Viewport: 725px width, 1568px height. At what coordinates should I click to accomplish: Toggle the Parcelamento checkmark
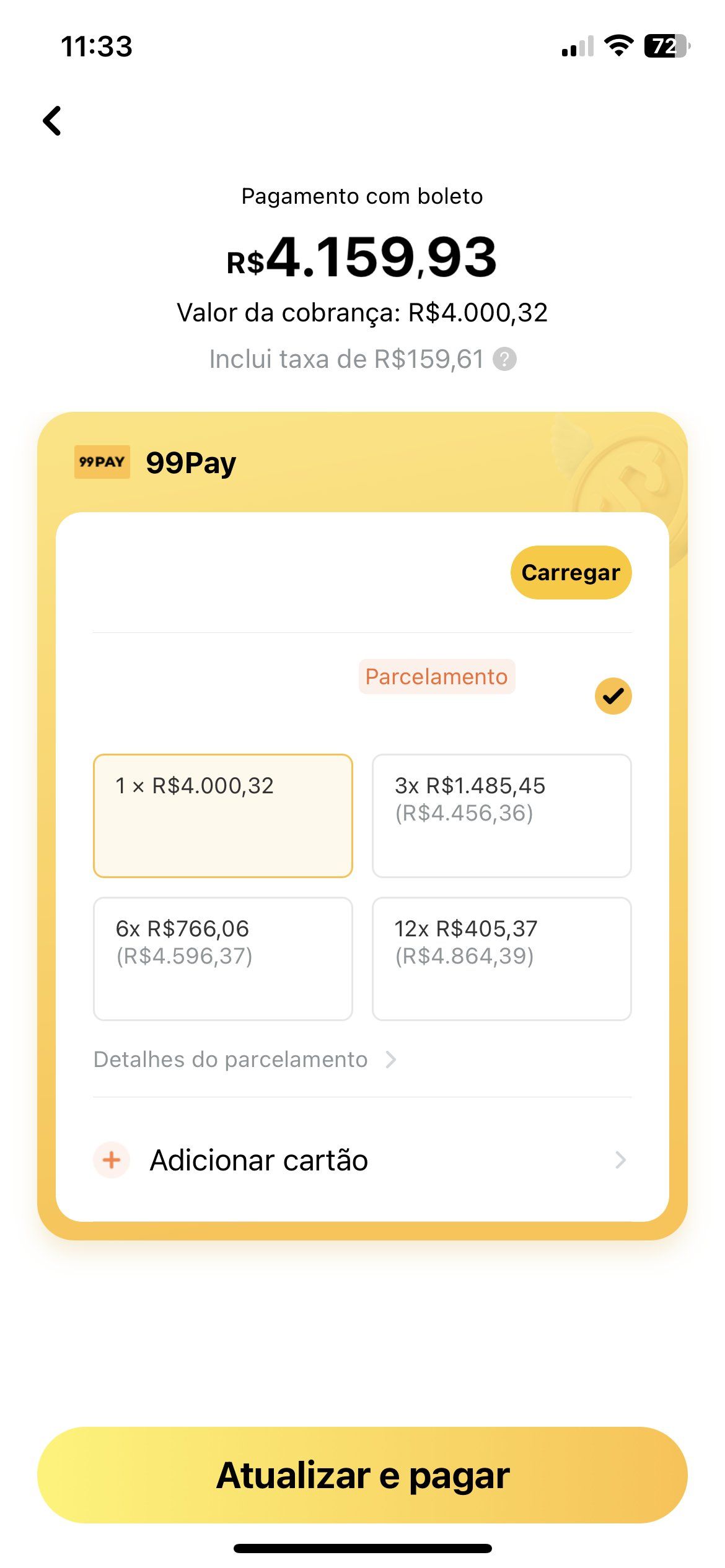613,696
